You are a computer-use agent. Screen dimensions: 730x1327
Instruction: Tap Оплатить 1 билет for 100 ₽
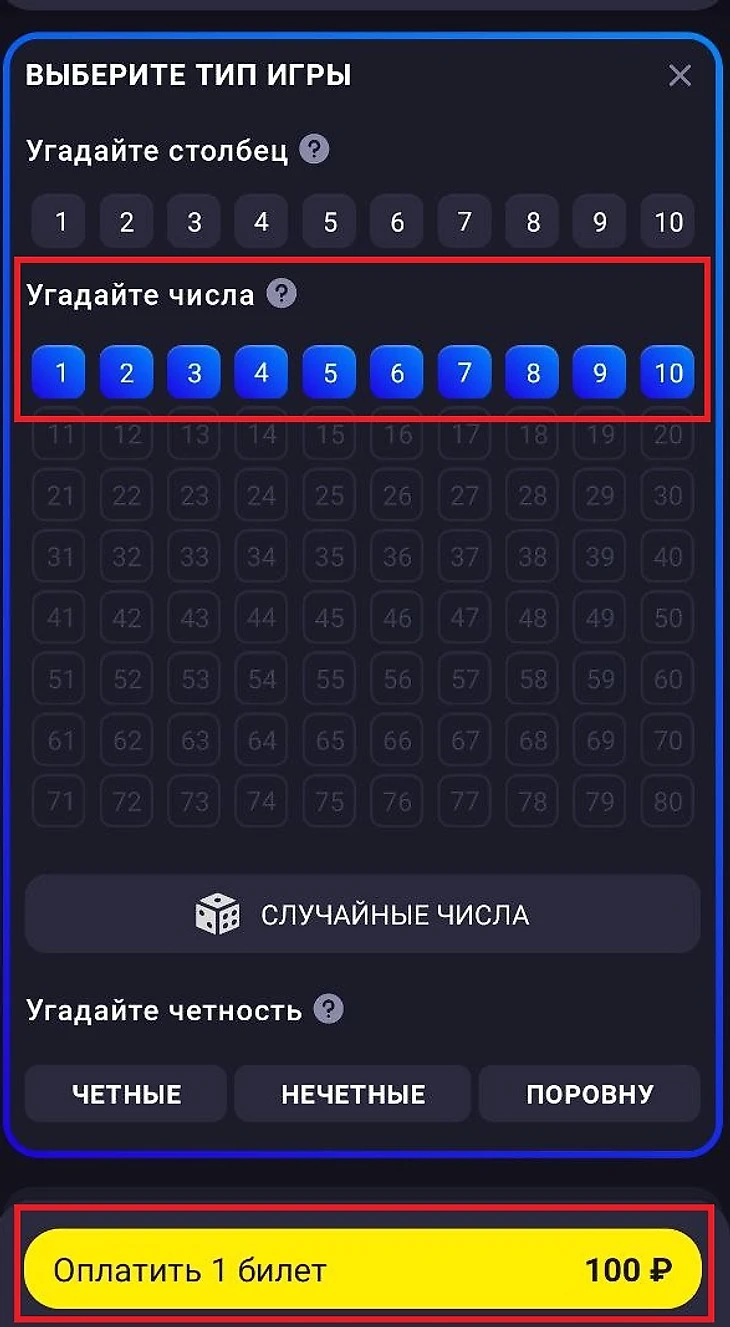(362, 1270)
